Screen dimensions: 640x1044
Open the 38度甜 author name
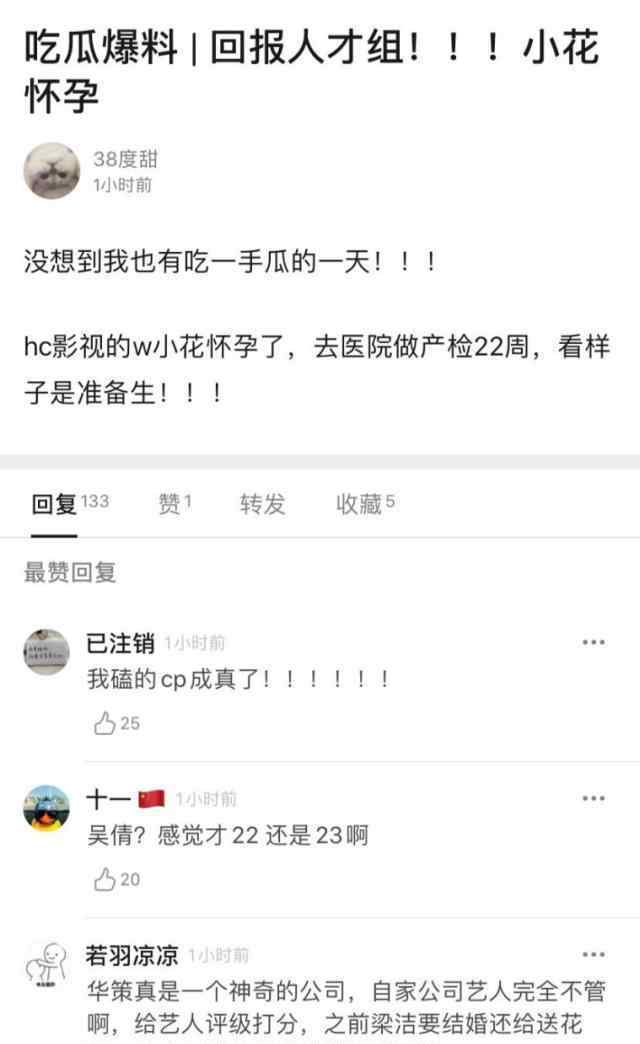tap(125, 159)
